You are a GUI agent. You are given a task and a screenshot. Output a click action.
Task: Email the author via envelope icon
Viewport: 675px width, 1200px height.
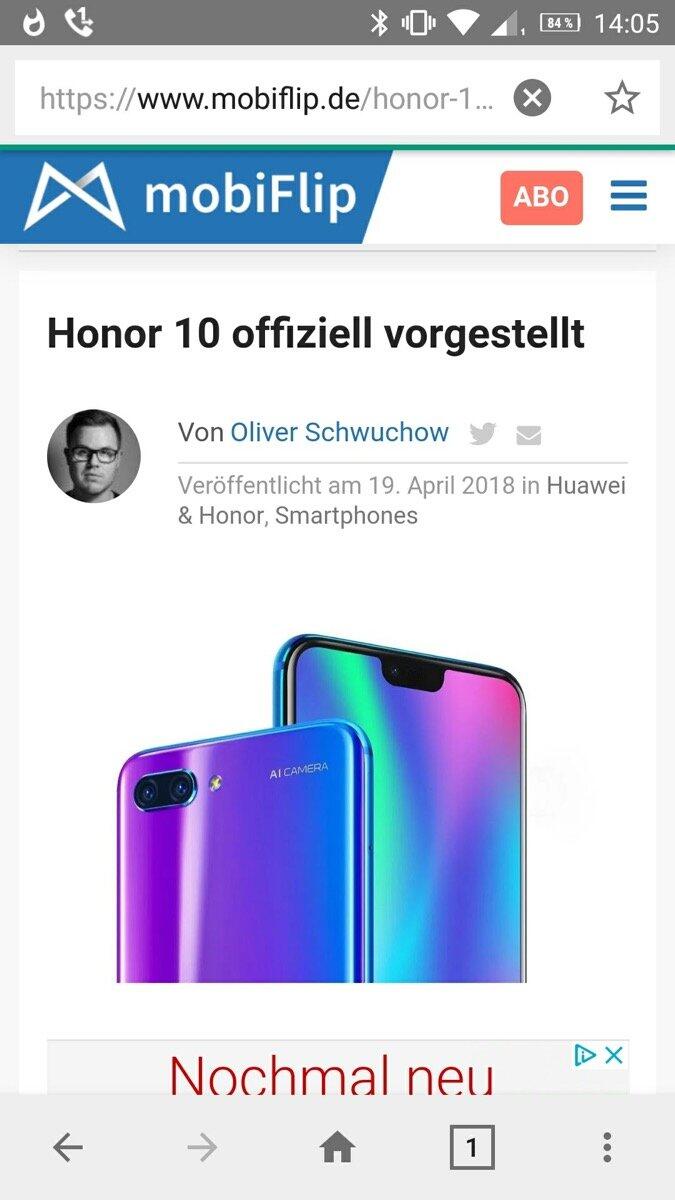tap(528, 435)
